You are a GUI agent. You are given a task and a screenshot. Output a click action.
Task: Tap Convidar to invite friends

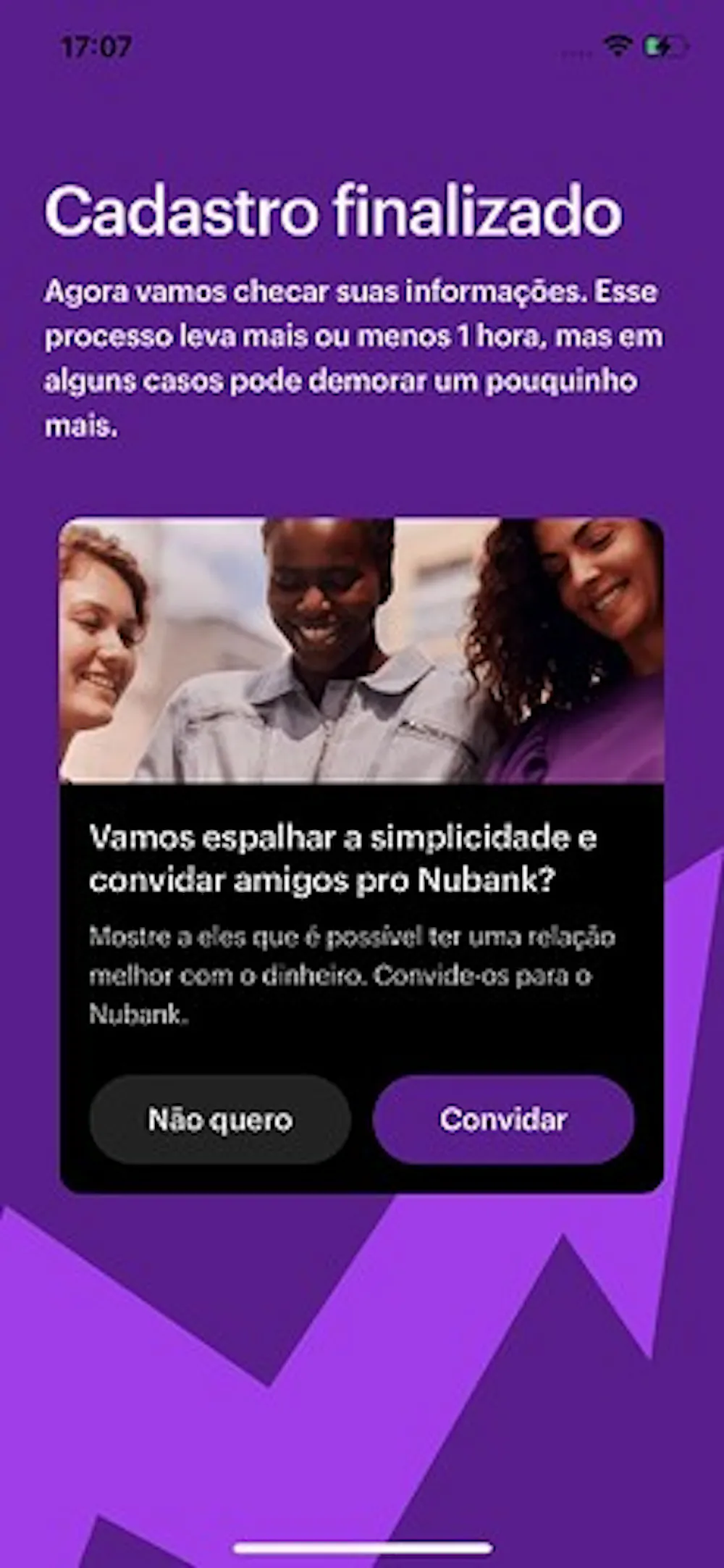click(x=503, y=1120)
